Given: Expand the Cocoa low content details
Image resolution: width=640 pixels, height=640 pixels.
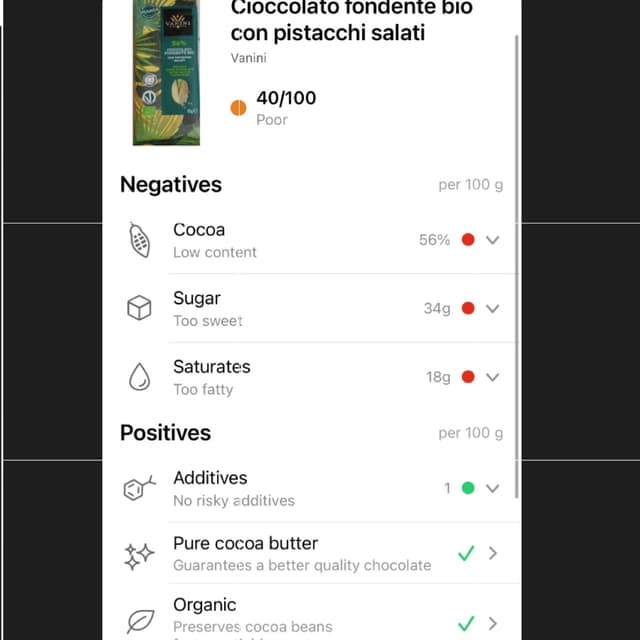Looking at the screenshot, I should point(492,240).
